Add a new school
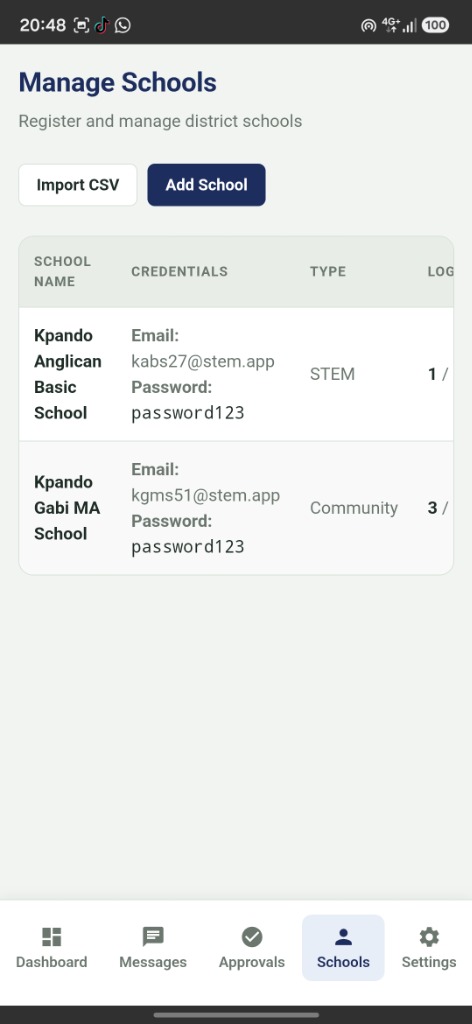Screen dimensions: 472x1024 point(206,185)
